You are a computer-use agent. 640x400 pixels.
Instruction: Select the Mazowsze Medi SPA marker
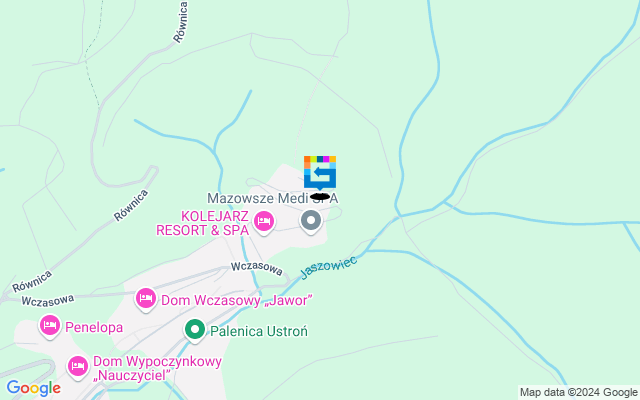311,220
